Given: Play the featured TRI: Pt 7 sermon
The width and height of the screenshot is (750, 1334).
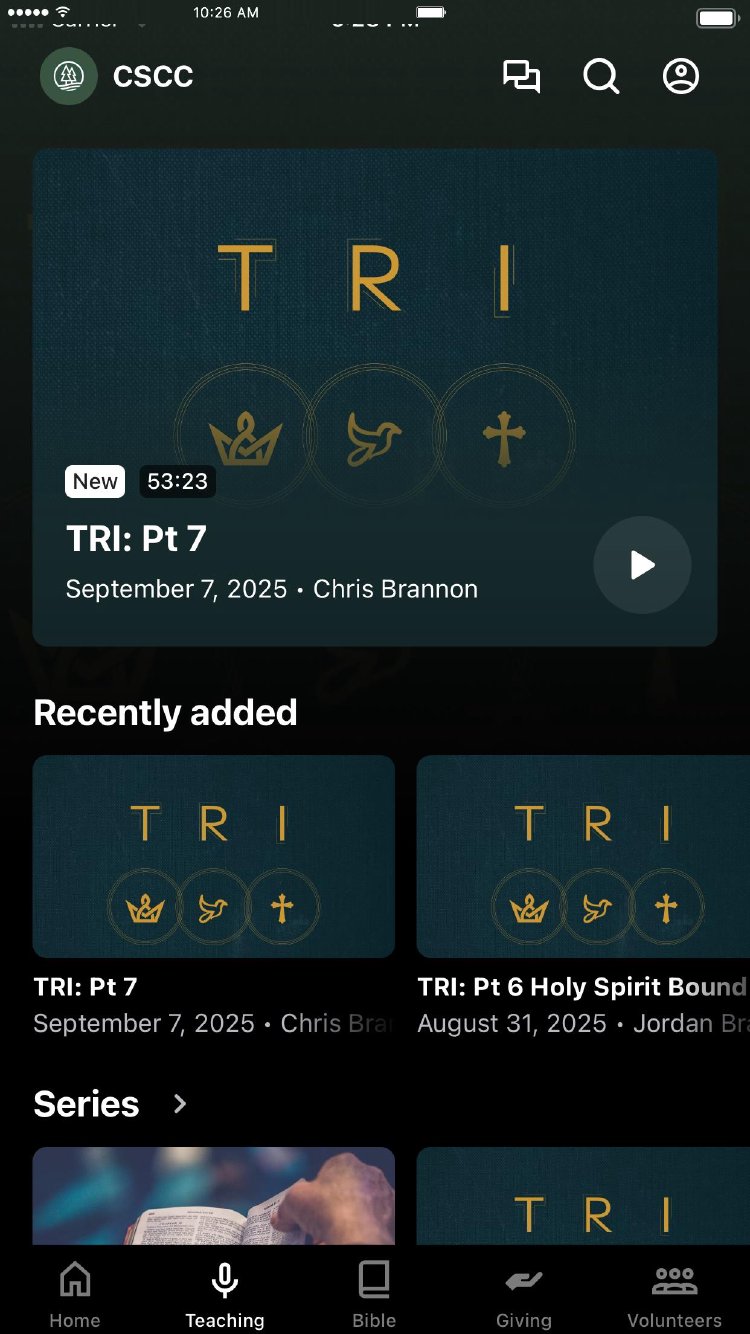Looking at the screenshot, I should tap(642, 565).
